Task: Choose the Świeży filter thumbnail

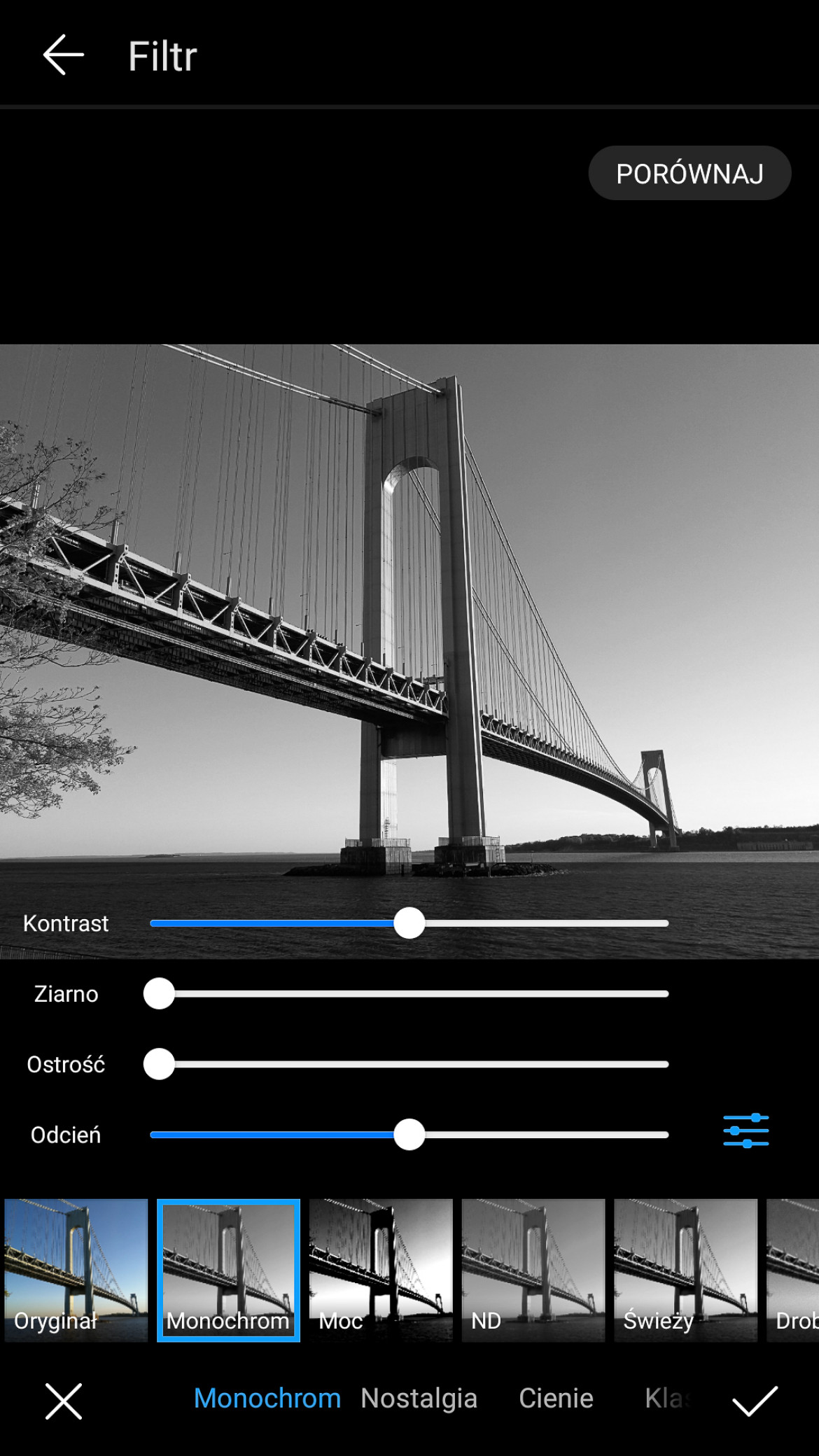Action: coord(685,1270)
